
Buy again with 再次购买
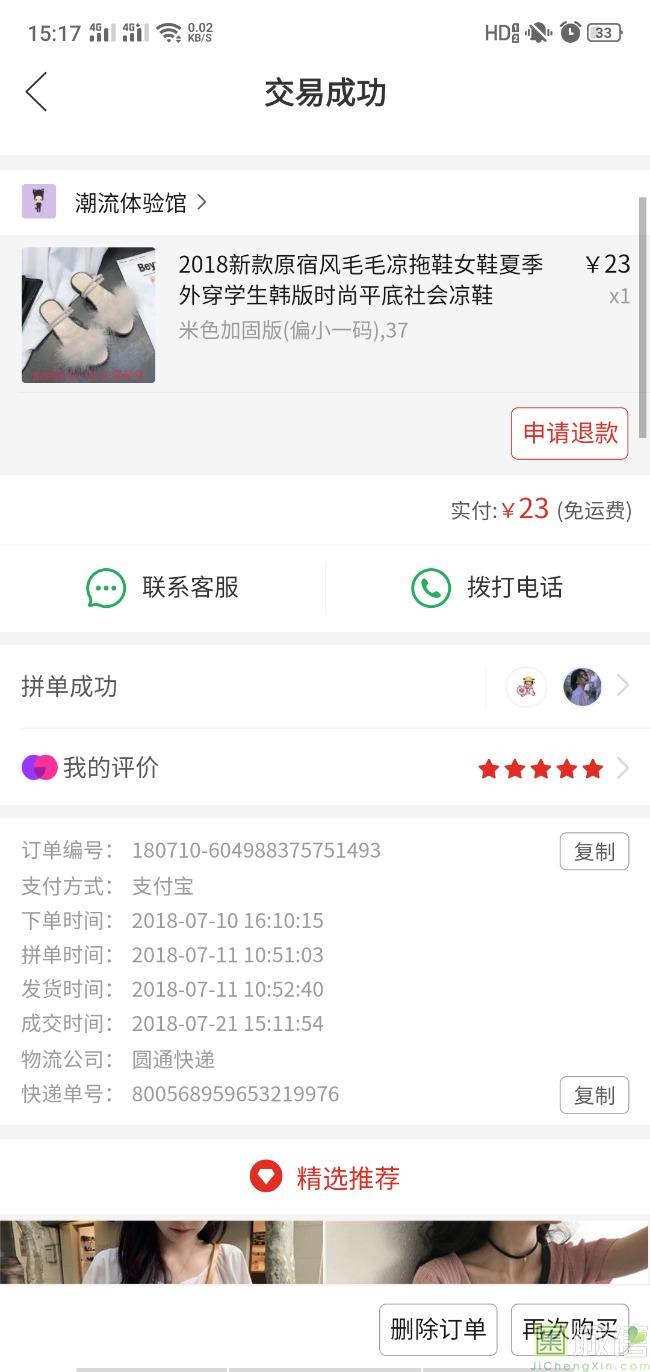click(569, 1329)
